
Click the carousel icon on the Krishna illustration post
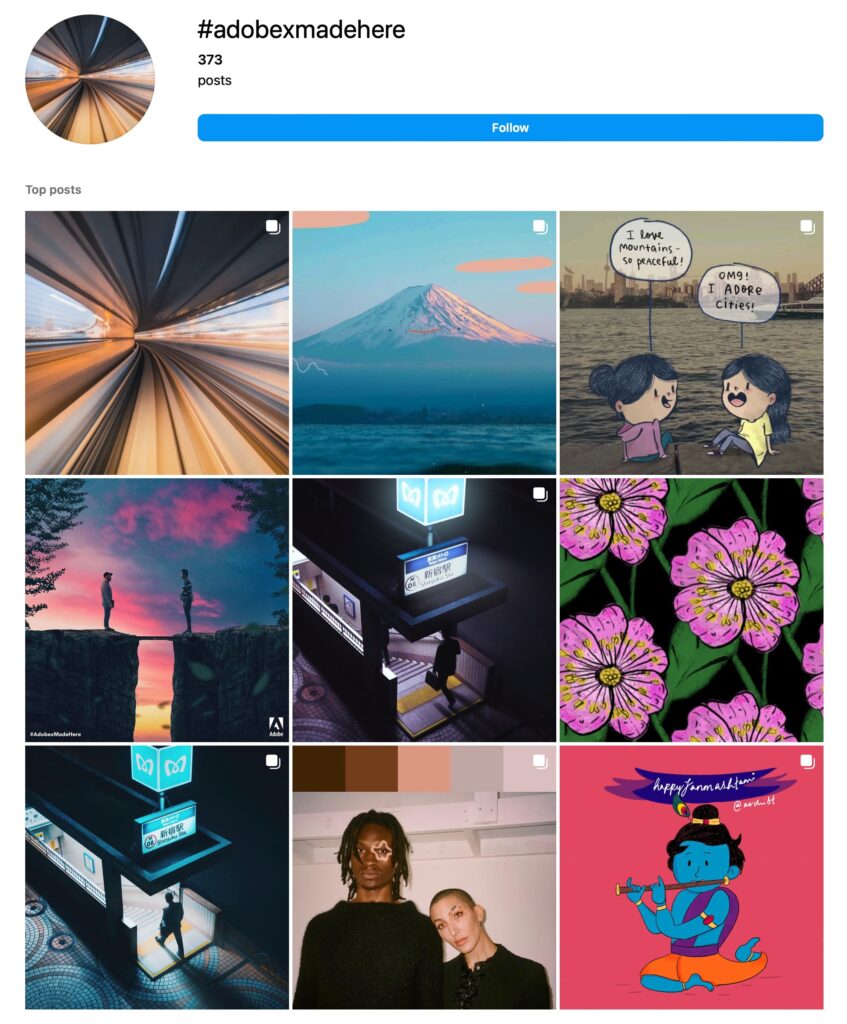(808, 762)
